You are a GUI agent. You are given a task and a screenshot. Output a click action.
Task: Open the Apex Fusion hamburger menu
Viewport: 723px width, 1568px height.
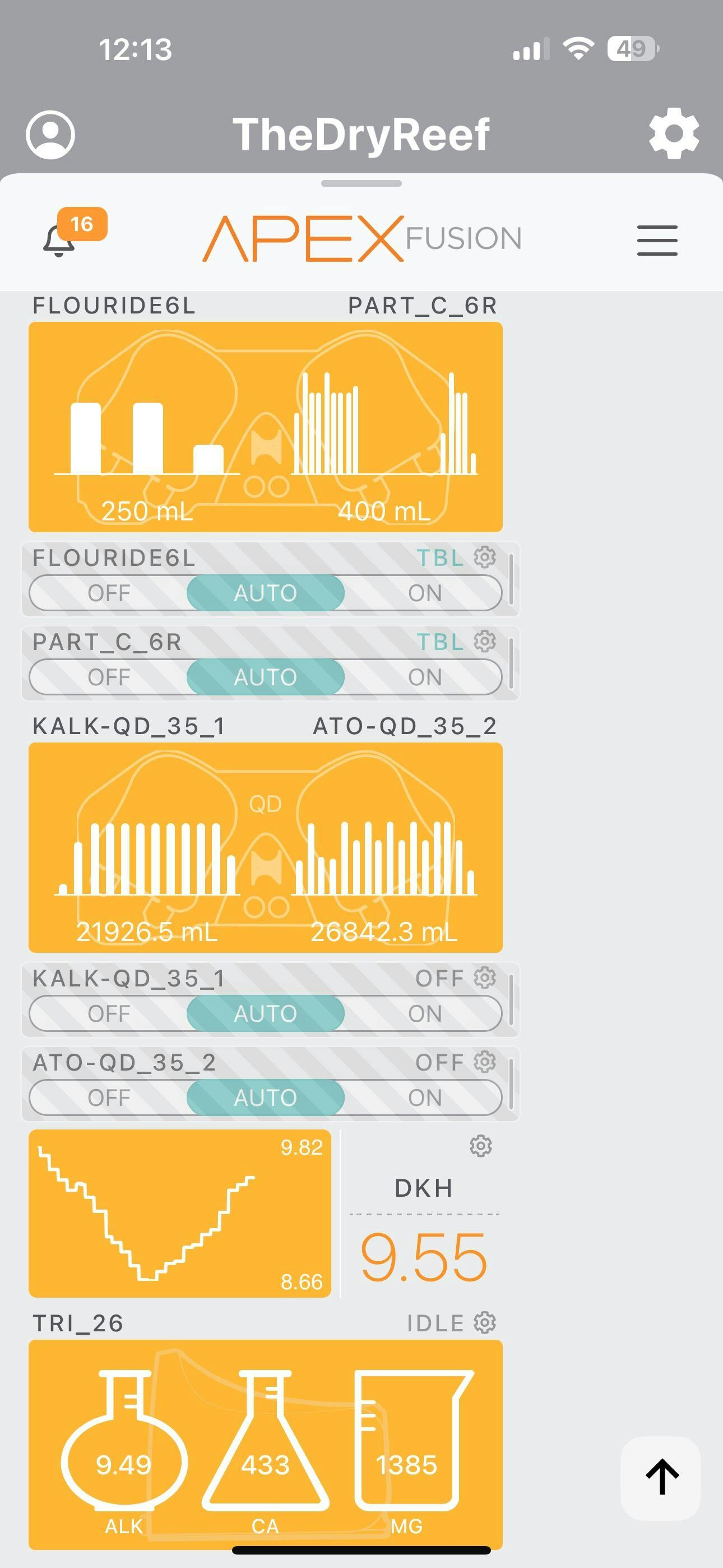(x=657, y=240)
